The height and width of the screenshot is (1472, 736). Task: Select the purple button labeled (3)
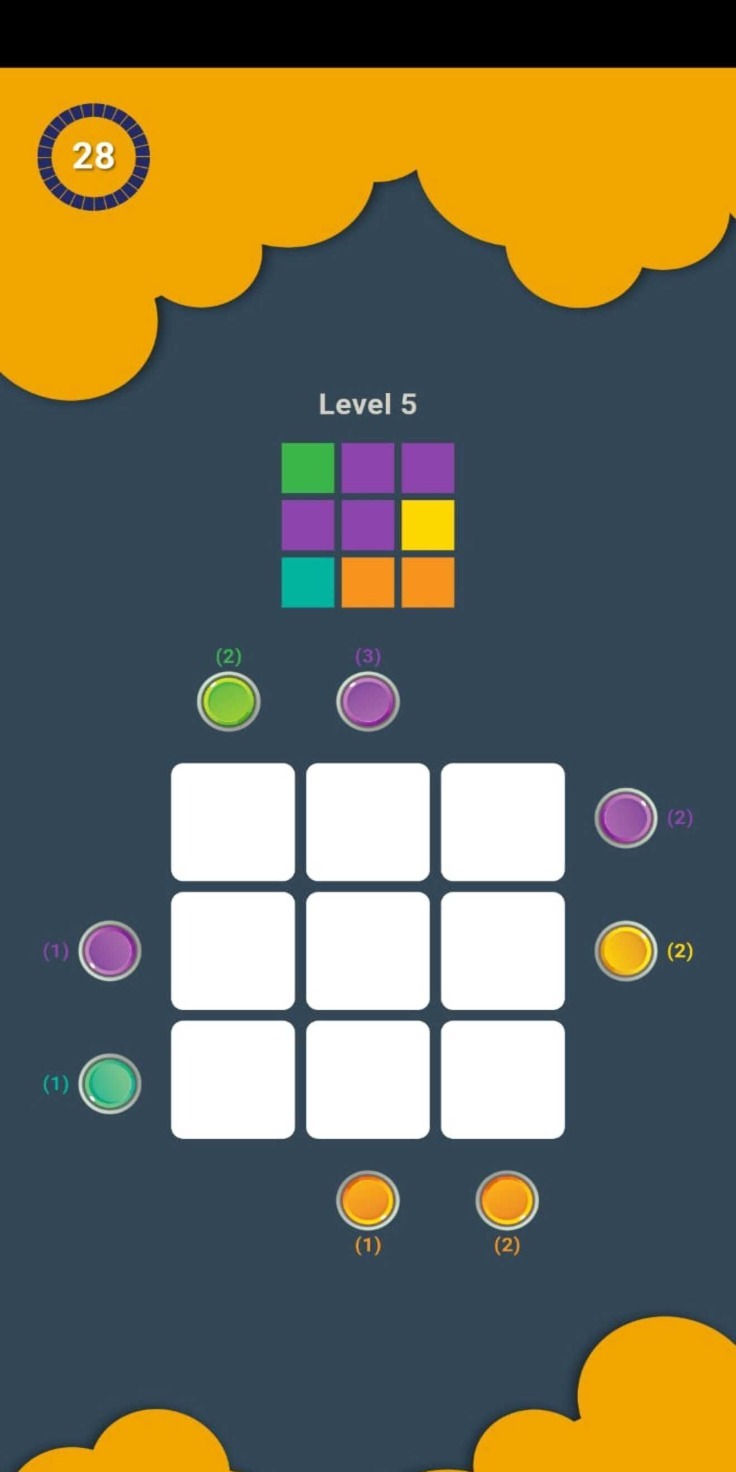coord(368,701)
